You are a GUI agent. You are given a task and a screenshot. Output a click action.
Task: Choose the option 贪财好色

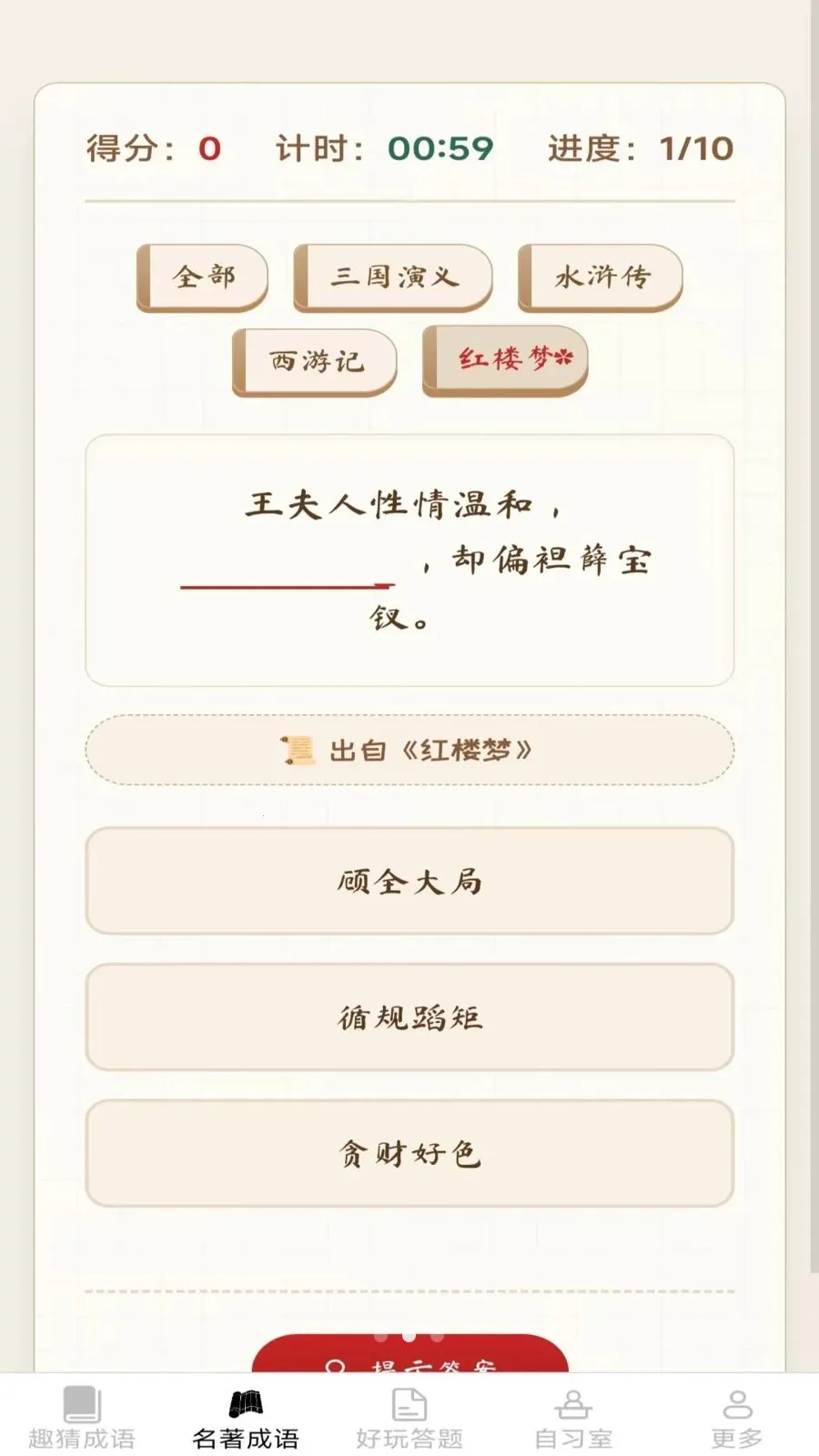(409, 1153)
